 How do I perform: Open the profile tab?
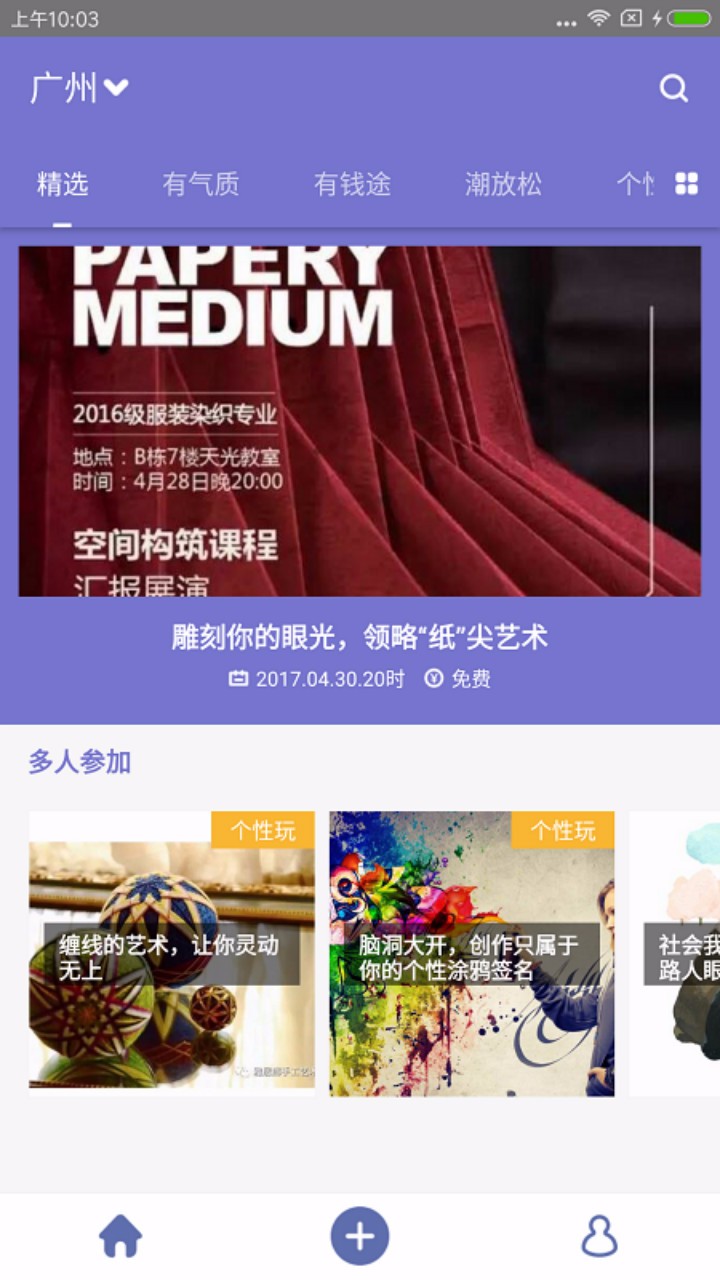pyautogui.click(x=600, y=1237)
